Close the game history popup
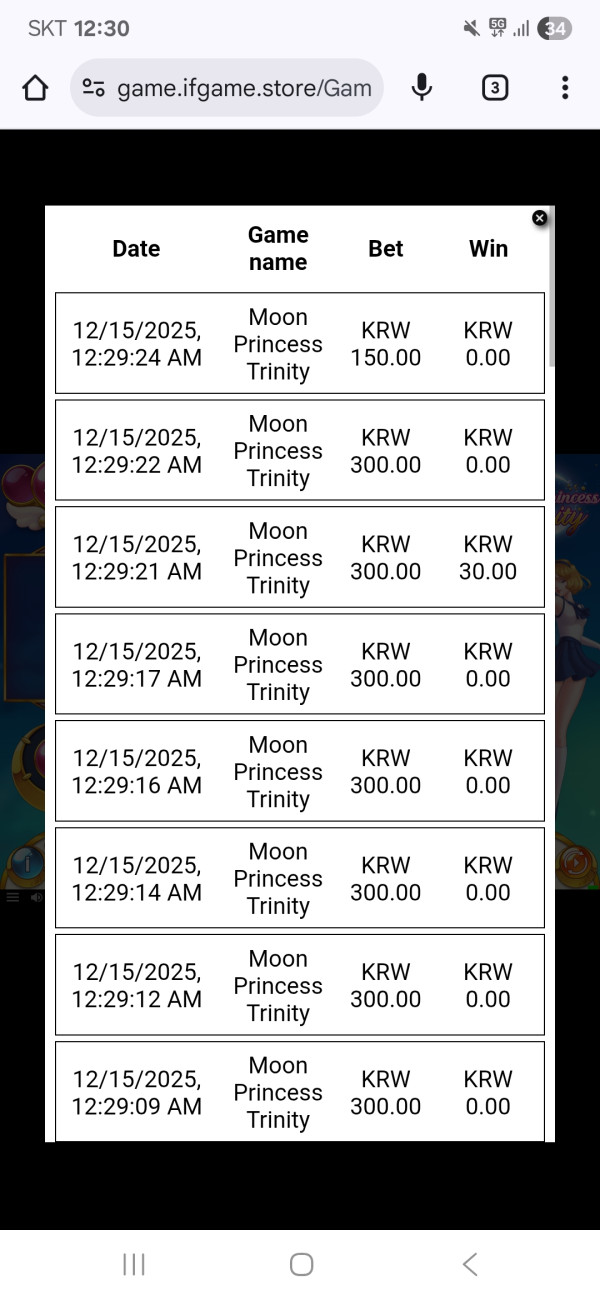 (x=540, y=218)
